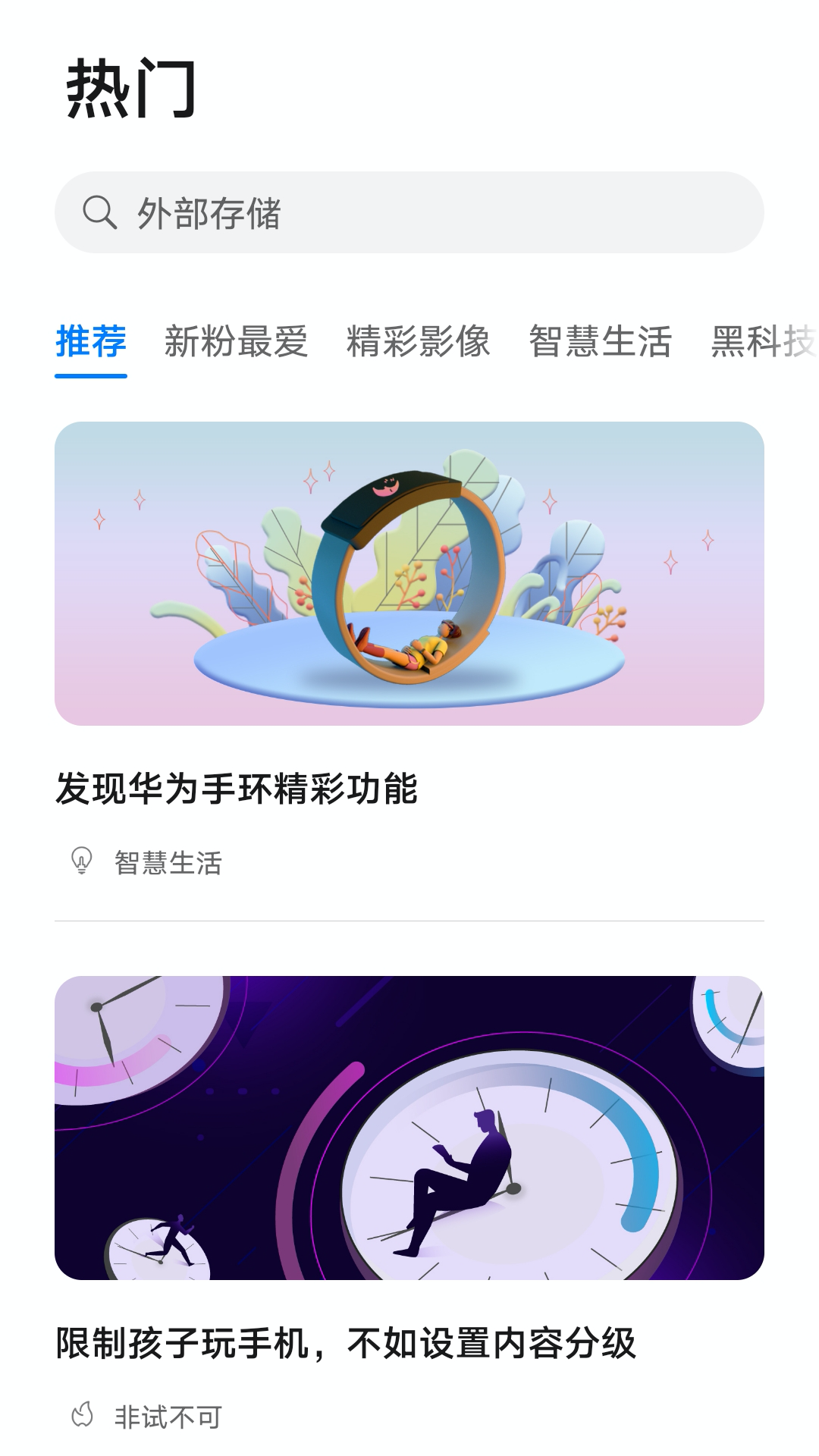Click the lightbulb icon beside 智慧生活 tag
The height and width of the screenshot is (1456, 819).
(82, 861)
